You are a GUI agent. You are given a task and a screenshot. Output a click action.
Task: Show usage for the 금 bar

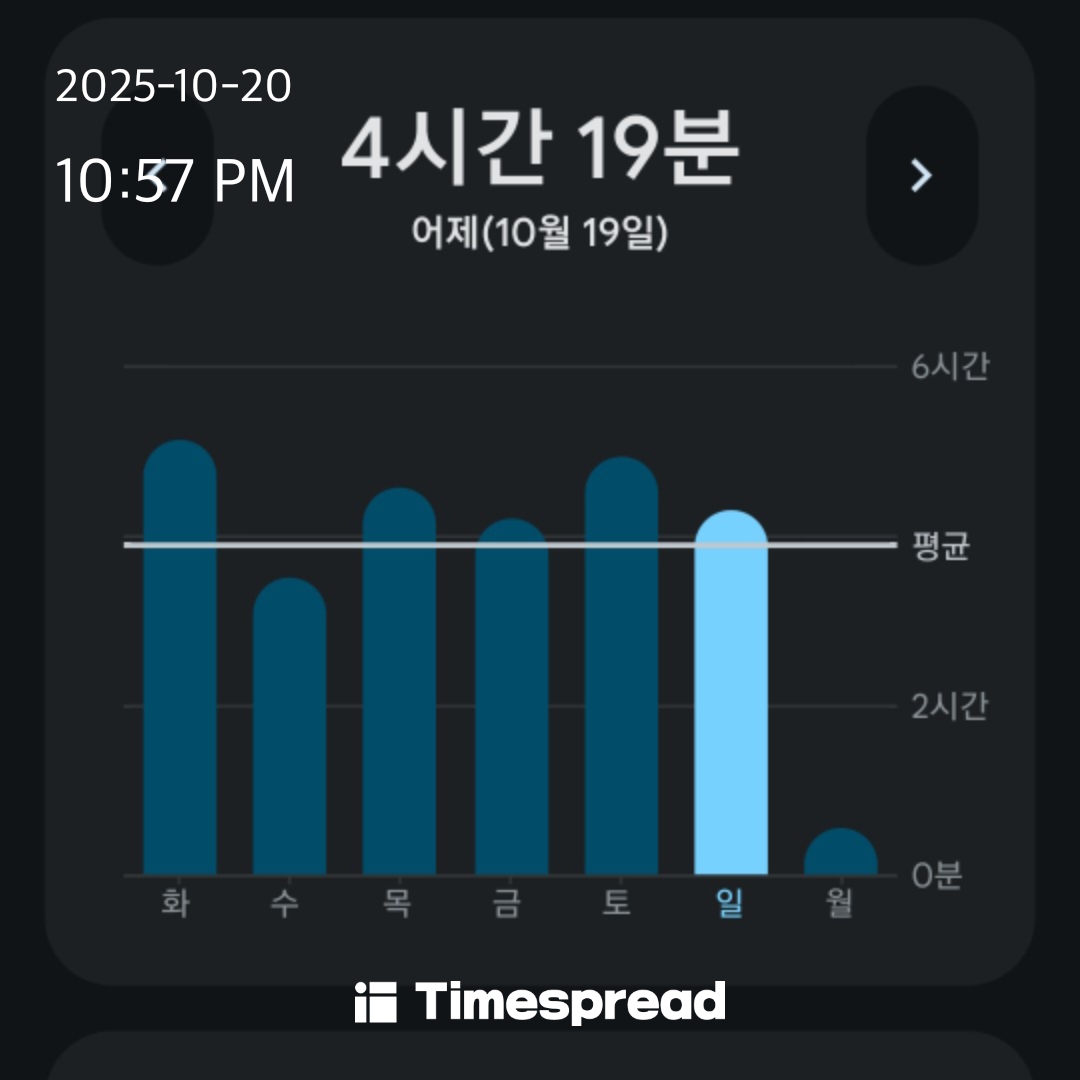[511, 698]
